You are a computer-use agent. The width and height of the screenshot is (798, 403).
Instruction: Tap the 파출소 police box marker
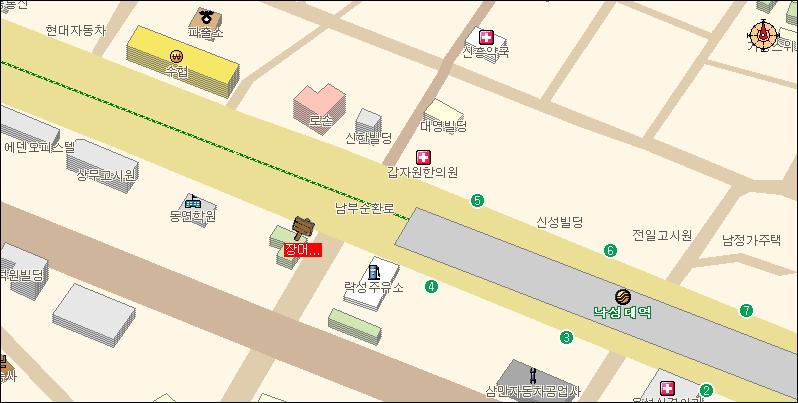(x=207, y=17)
